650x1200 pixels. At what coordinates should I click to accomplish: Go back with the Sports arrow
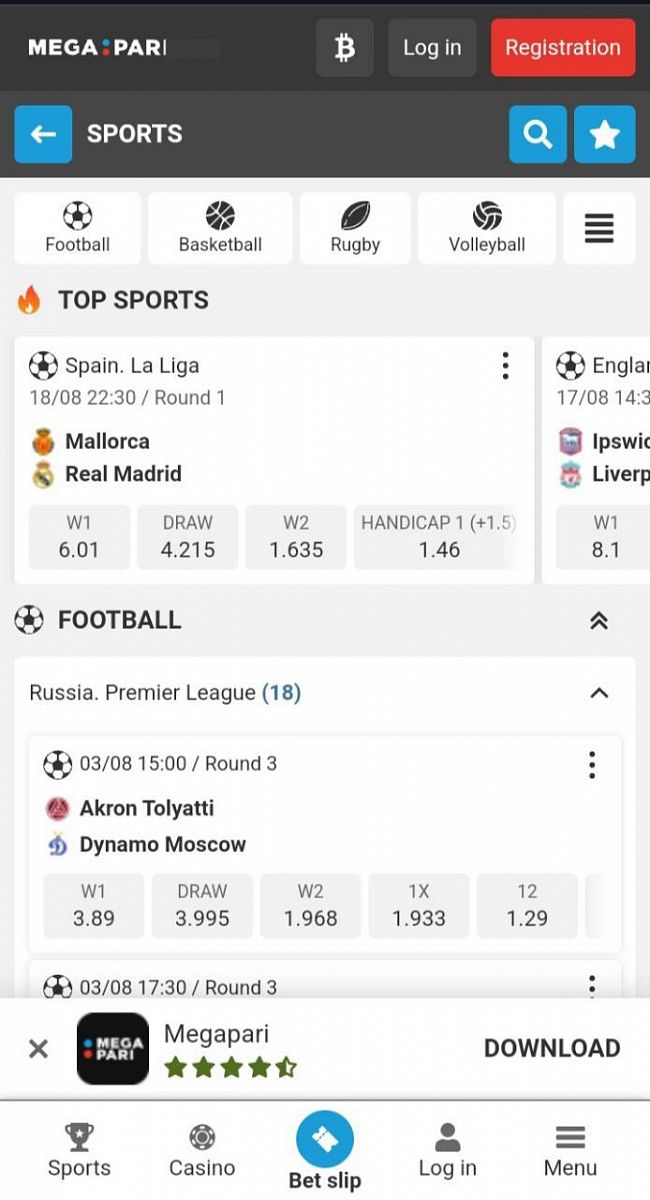[x=43, y=134]
